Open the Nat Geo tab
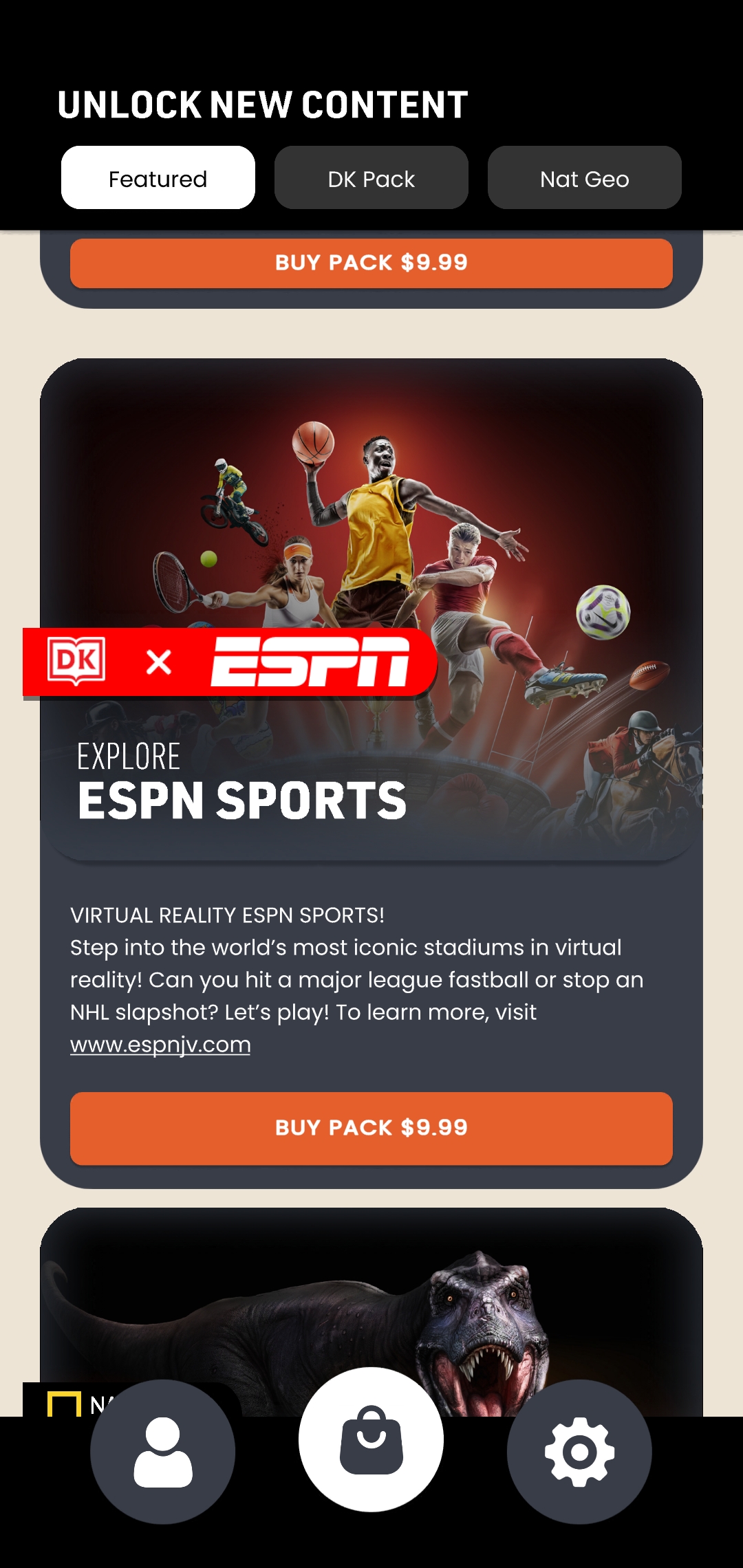Image resolution: width=743 pixels, height=1568 pixels. (x=584, y=178)
